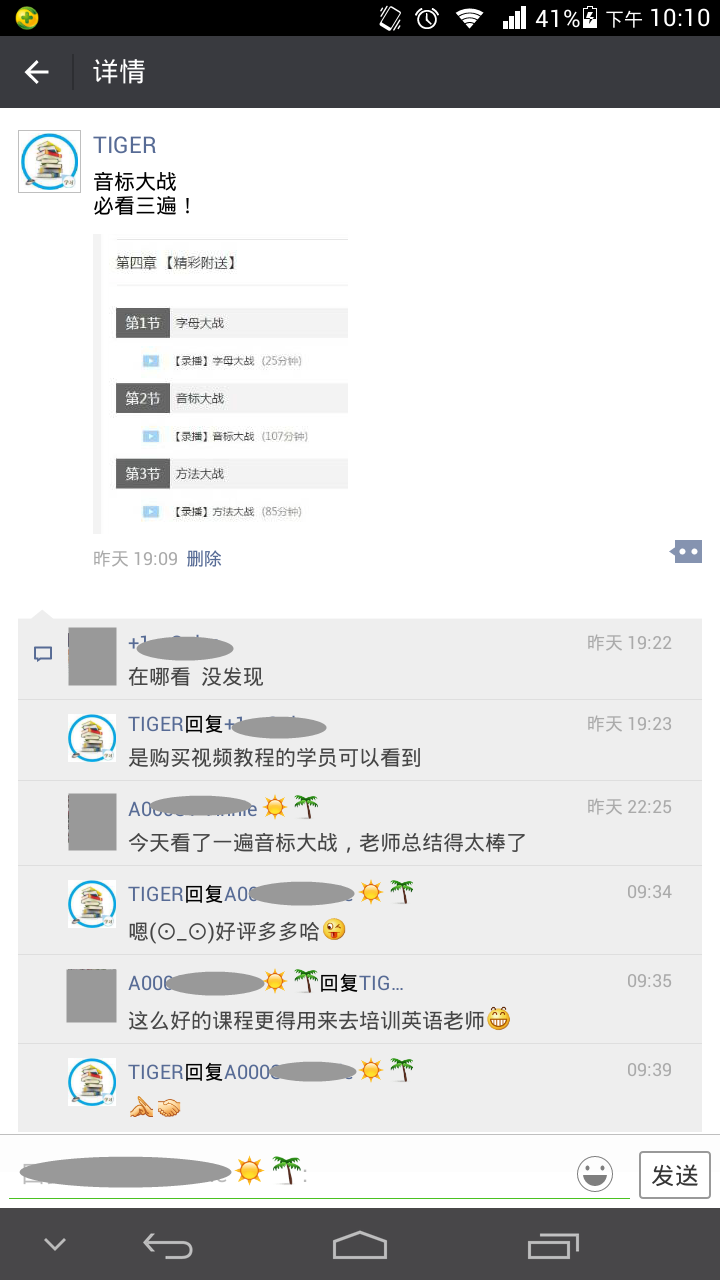Open TIGER's profile via the post author name
Image resolution: width=720 pixels, height=1280 pixels.
coord(125,145)
